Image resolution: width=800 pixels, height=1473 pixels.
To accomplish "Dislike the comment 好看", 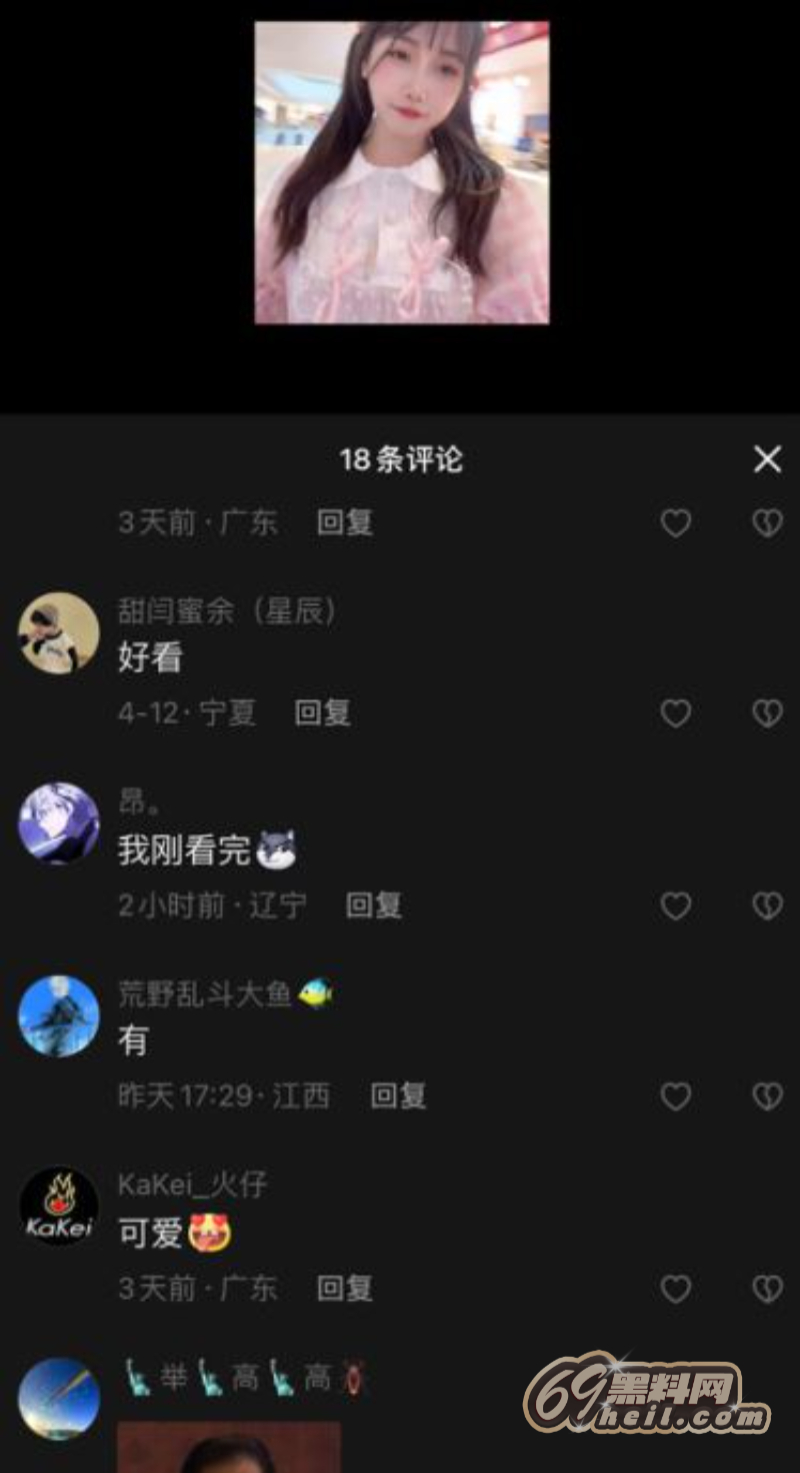I will click(x=767, y=713).
